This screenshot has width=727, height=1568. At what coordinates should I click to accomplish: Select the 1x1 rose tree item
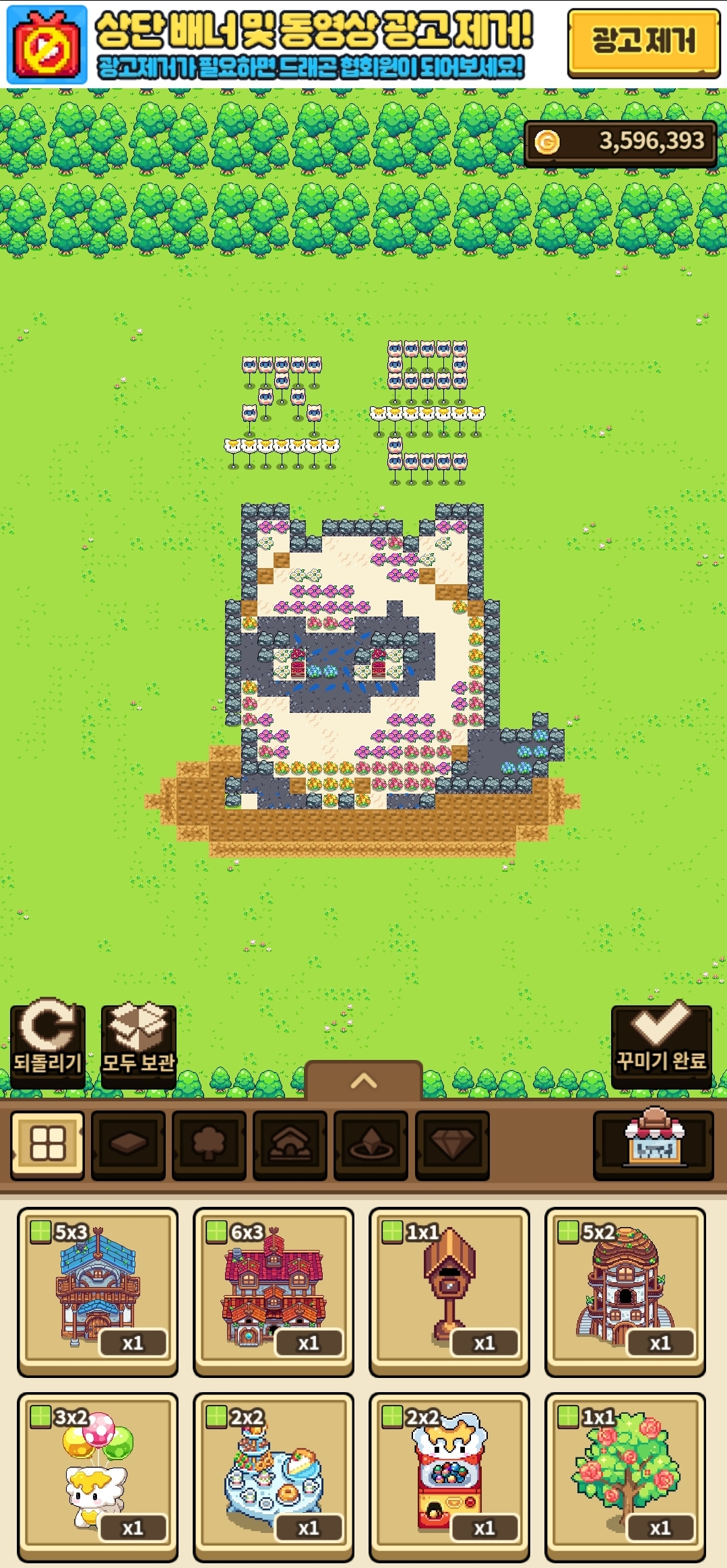pyautogui.click(x=625, y=1477)
